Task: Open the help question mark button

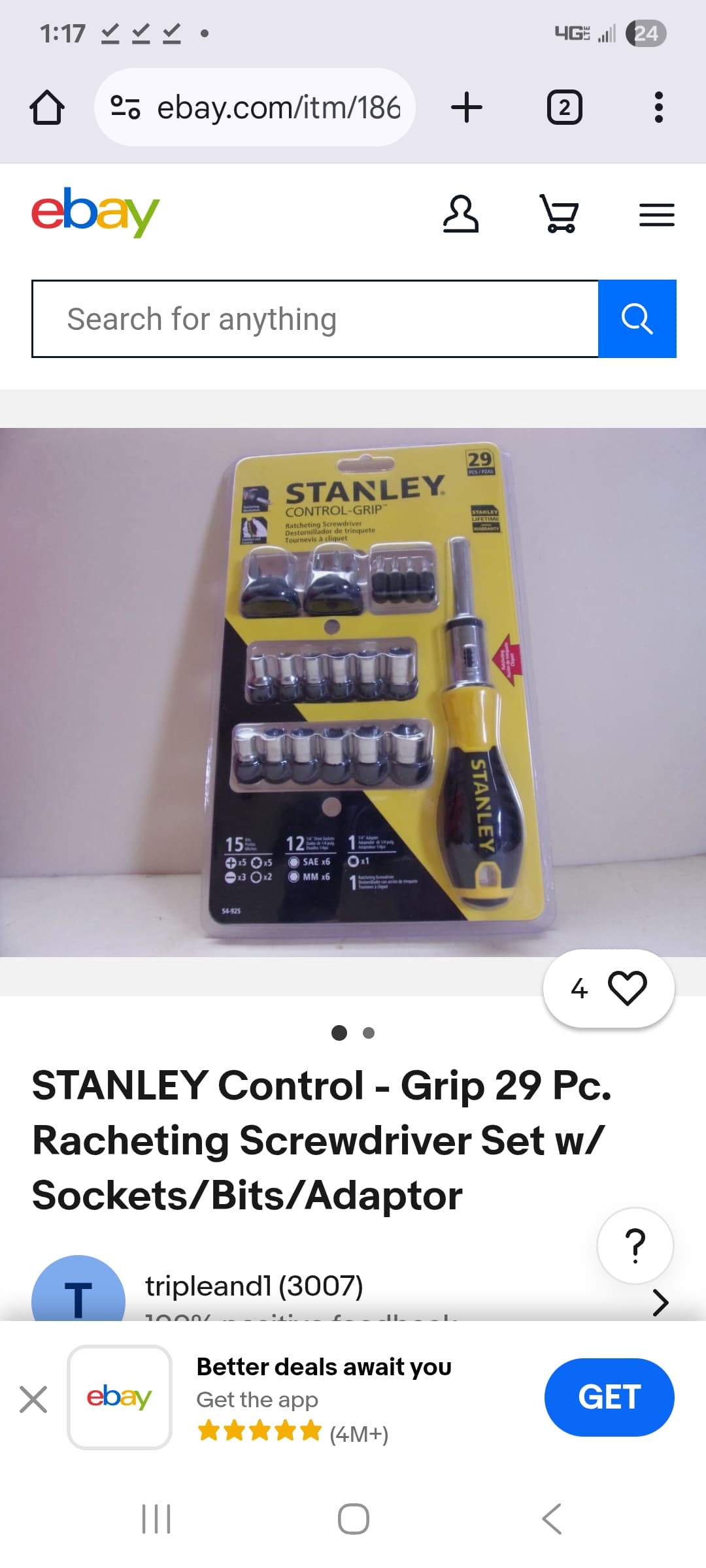Action: click(635, 1246)
